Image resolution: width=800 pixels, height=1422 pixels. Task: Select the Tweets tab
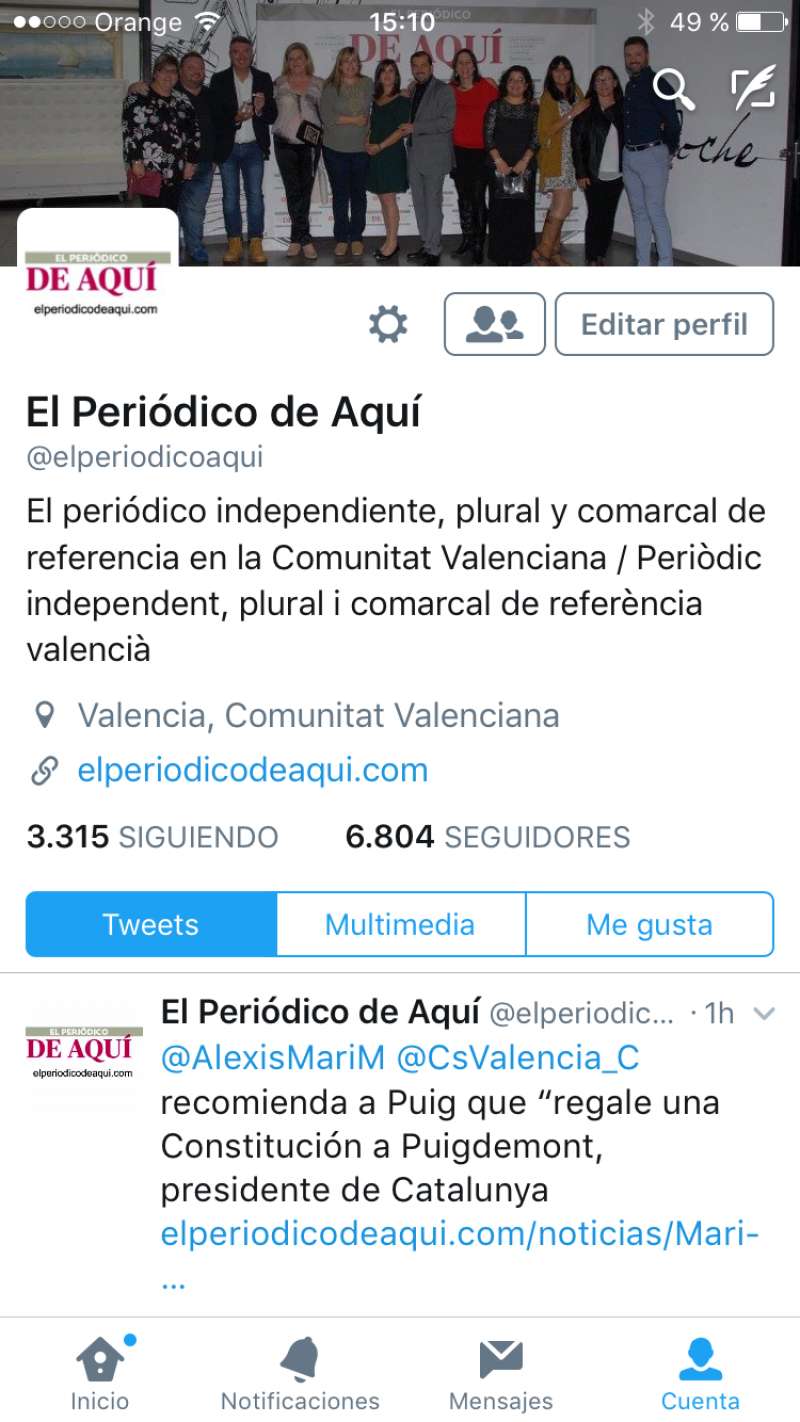click(x=151, y=924)
